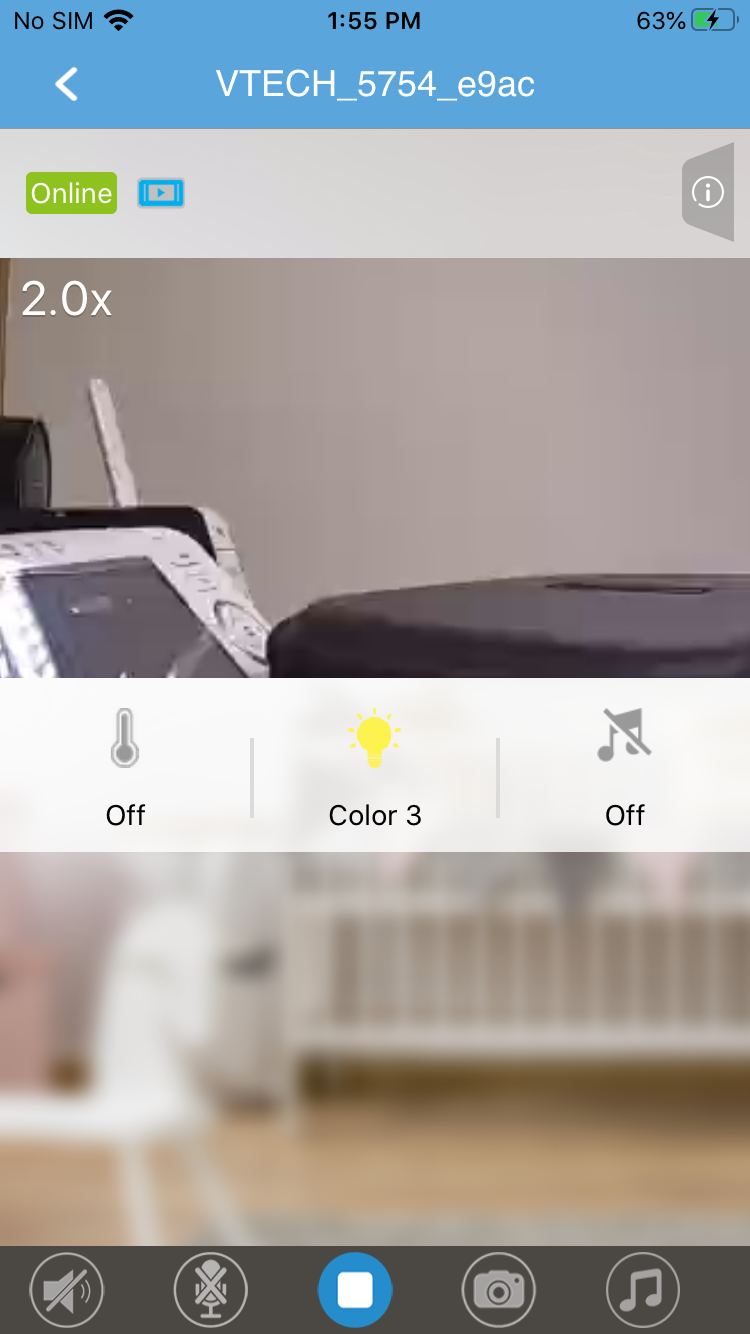Image resolution: width=750 pixels, height=1334 pixels.
Task: Tap the blue video playback icon
Action: point(161,192)
